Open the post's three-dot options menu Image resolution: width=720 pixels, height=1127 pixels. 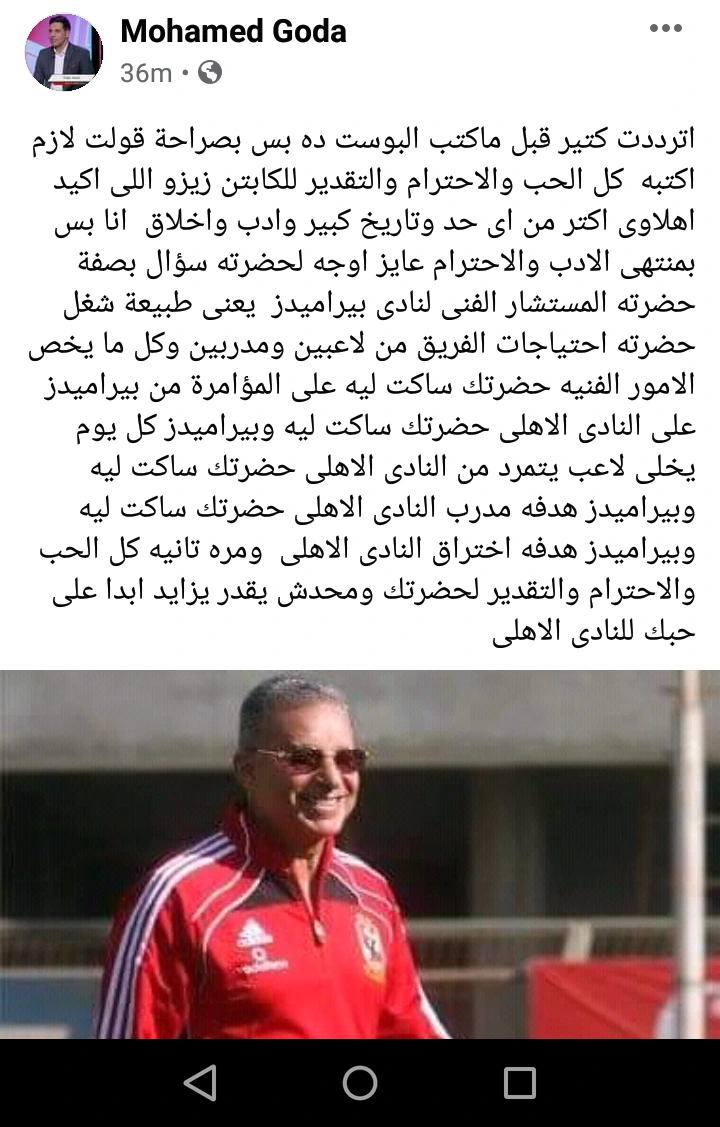point(666,29)
